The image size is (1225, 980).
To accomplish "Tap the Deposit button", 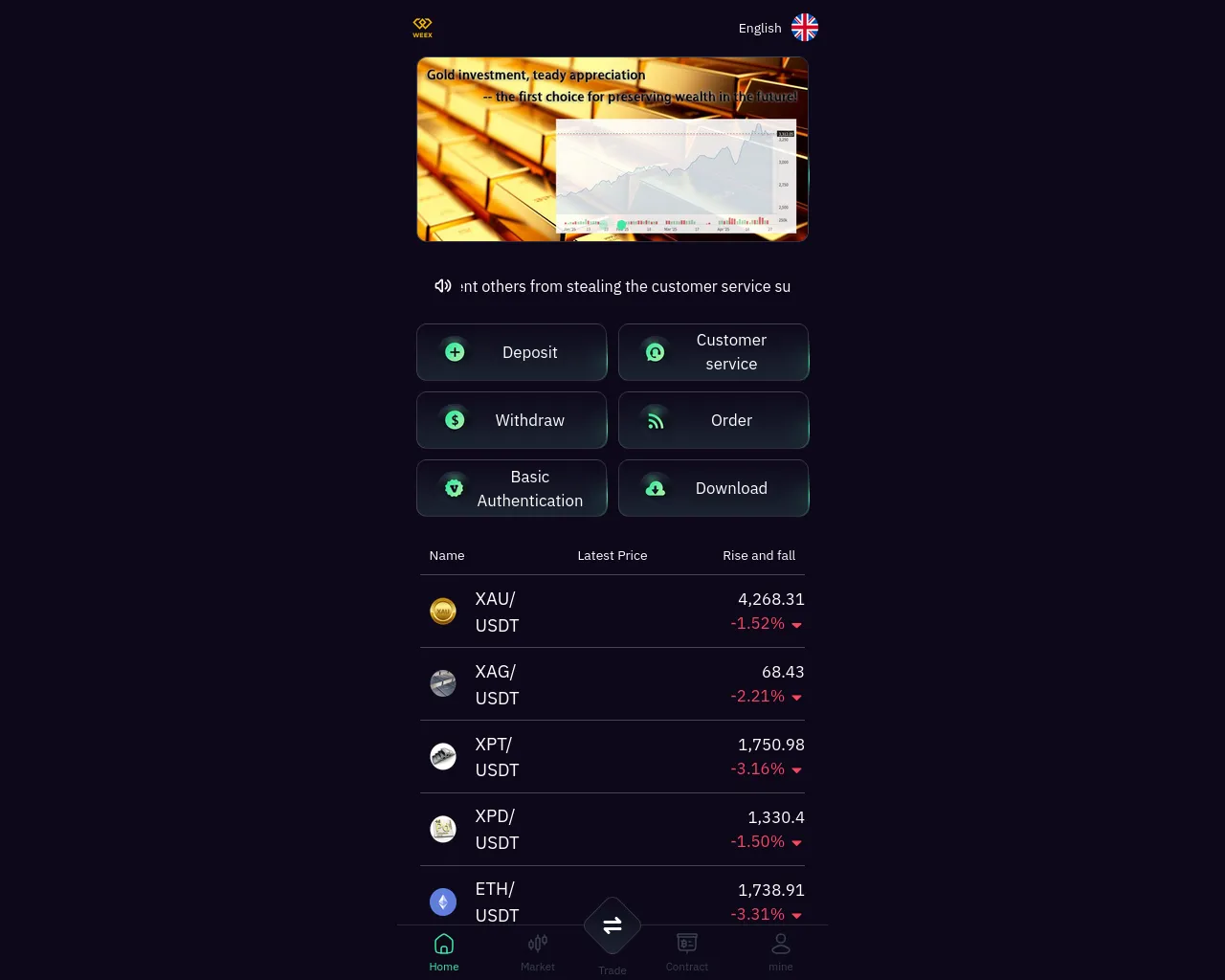I will pyautogui.click(x=512, y=352).
